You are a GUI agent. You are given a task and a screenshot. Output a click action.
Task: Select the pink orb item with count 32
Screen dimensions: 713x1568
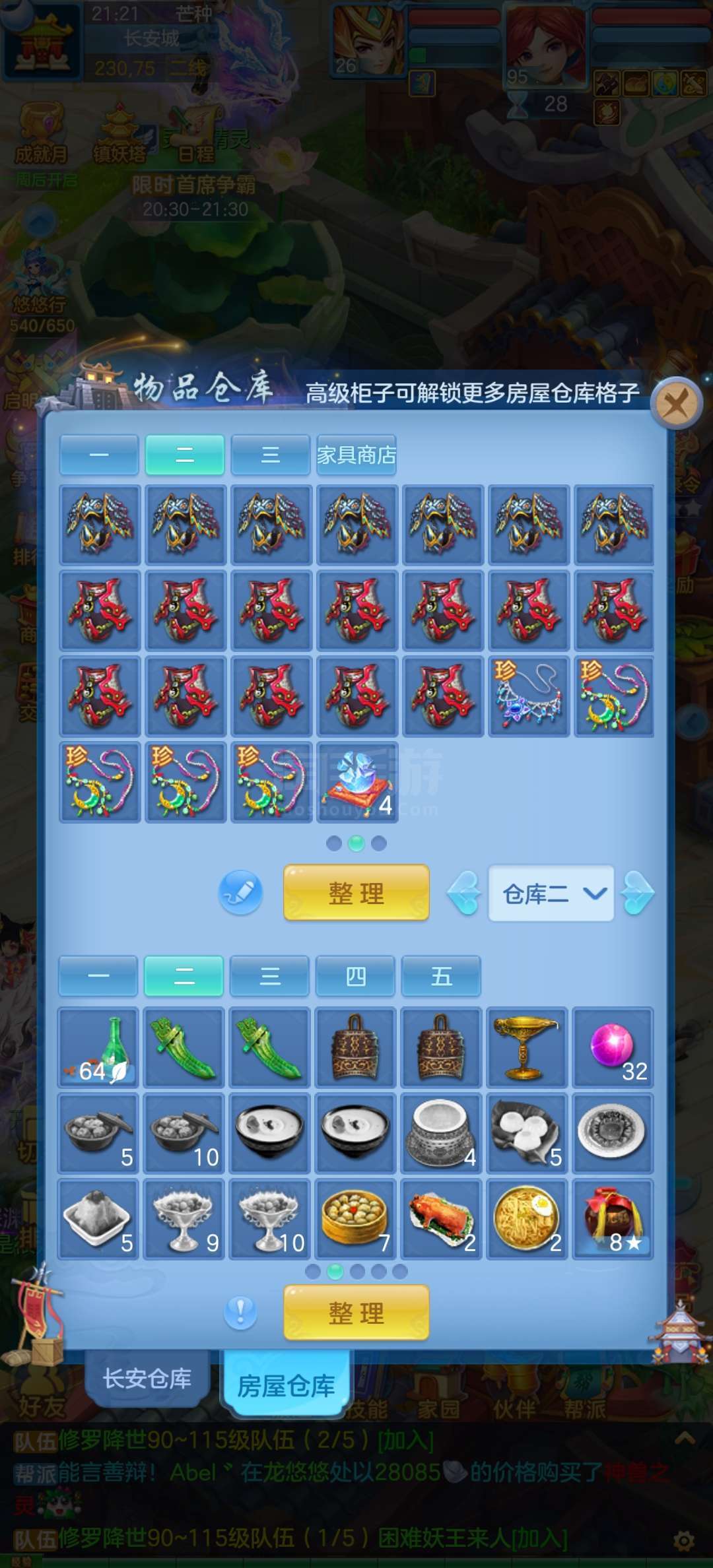[613, 1047]
